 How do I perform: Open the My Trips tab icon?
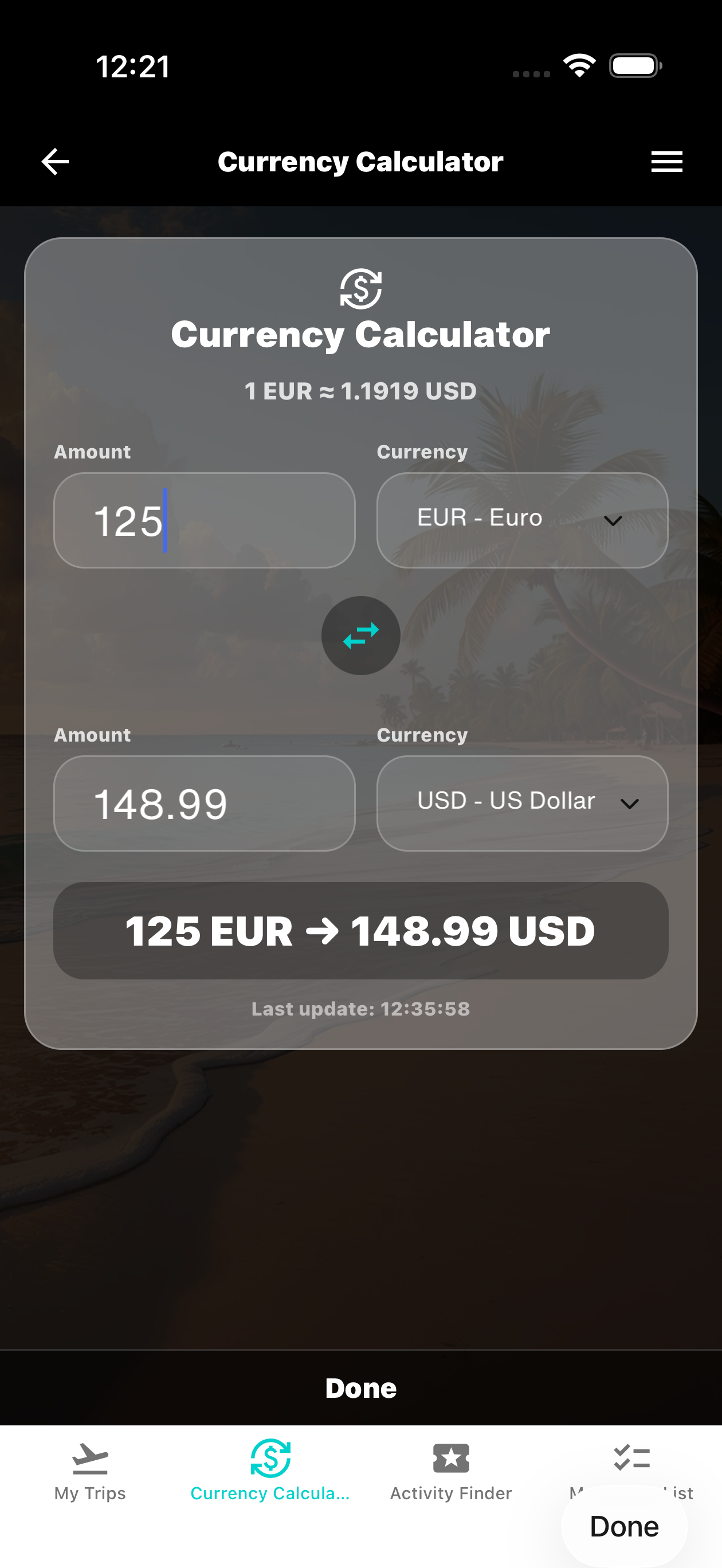[90, 1459]
